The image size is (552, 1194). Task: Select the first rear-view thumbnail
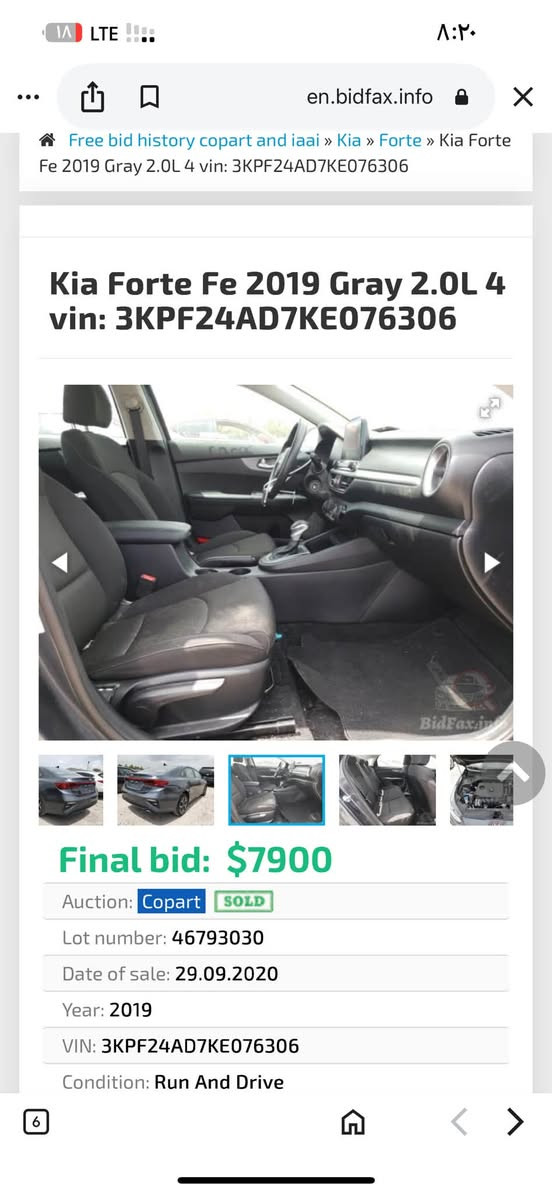[71, 790]
